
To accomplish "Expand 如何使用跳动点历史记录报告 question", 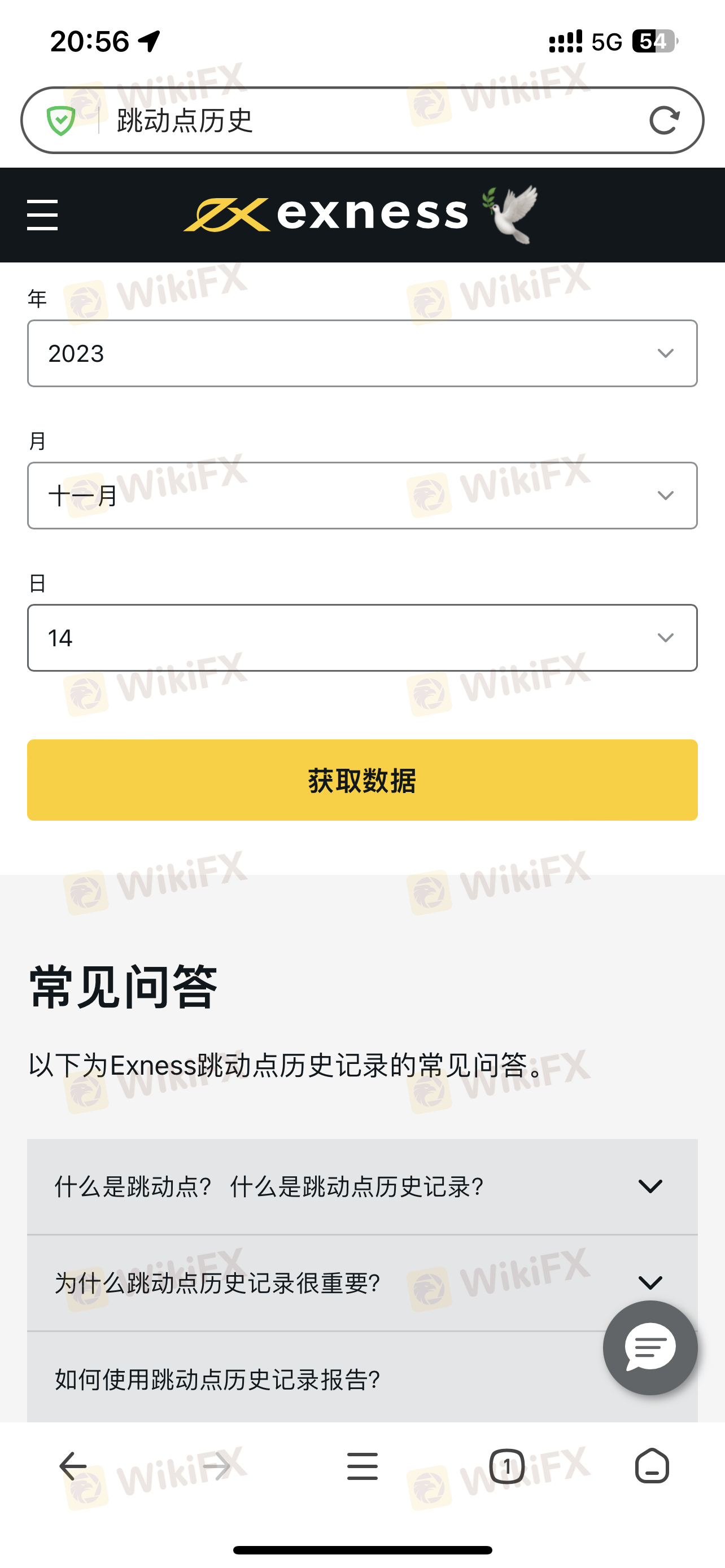I will pos(304,1379).
